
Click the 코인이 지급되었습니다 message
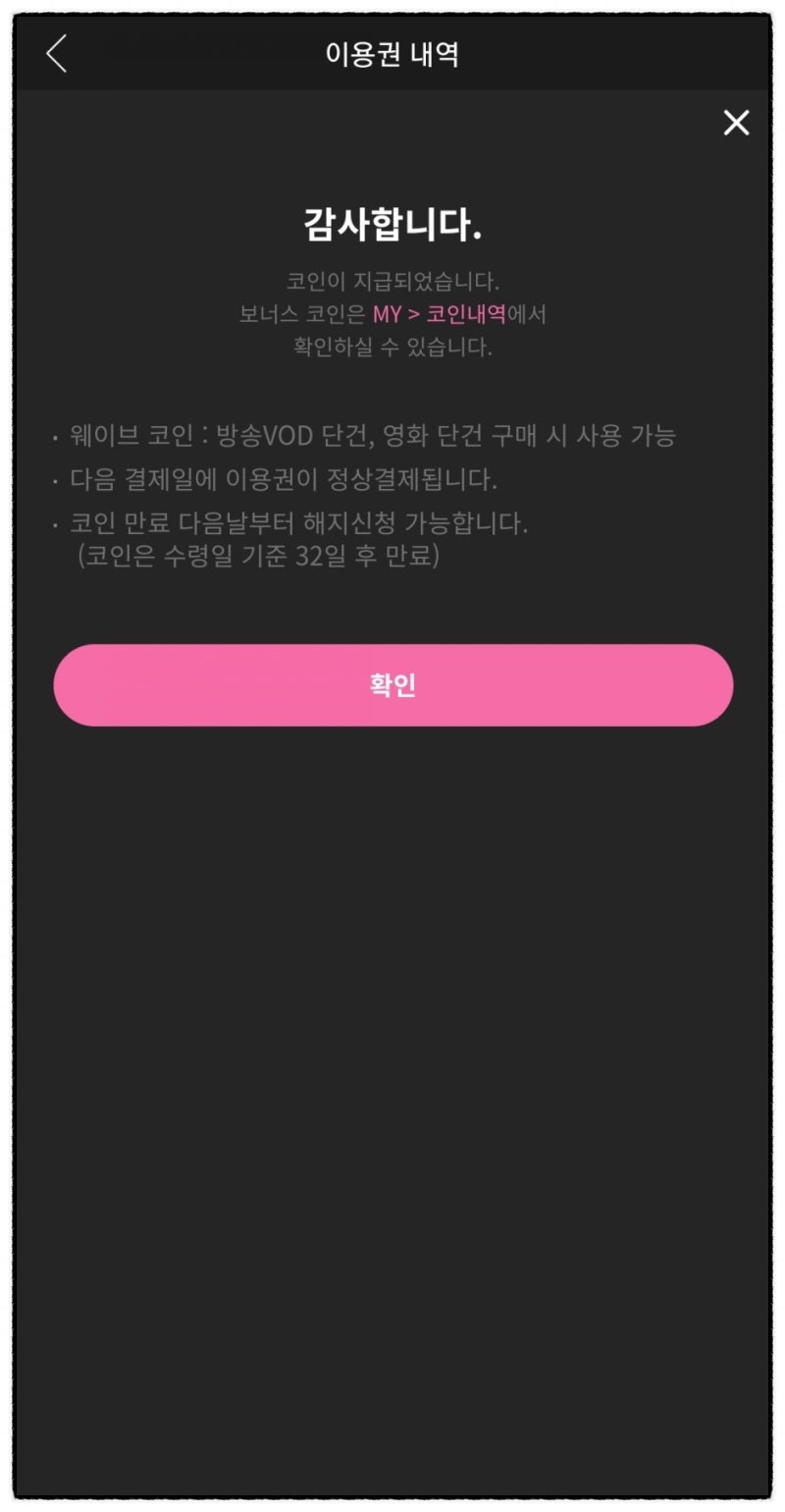(392, 278)
